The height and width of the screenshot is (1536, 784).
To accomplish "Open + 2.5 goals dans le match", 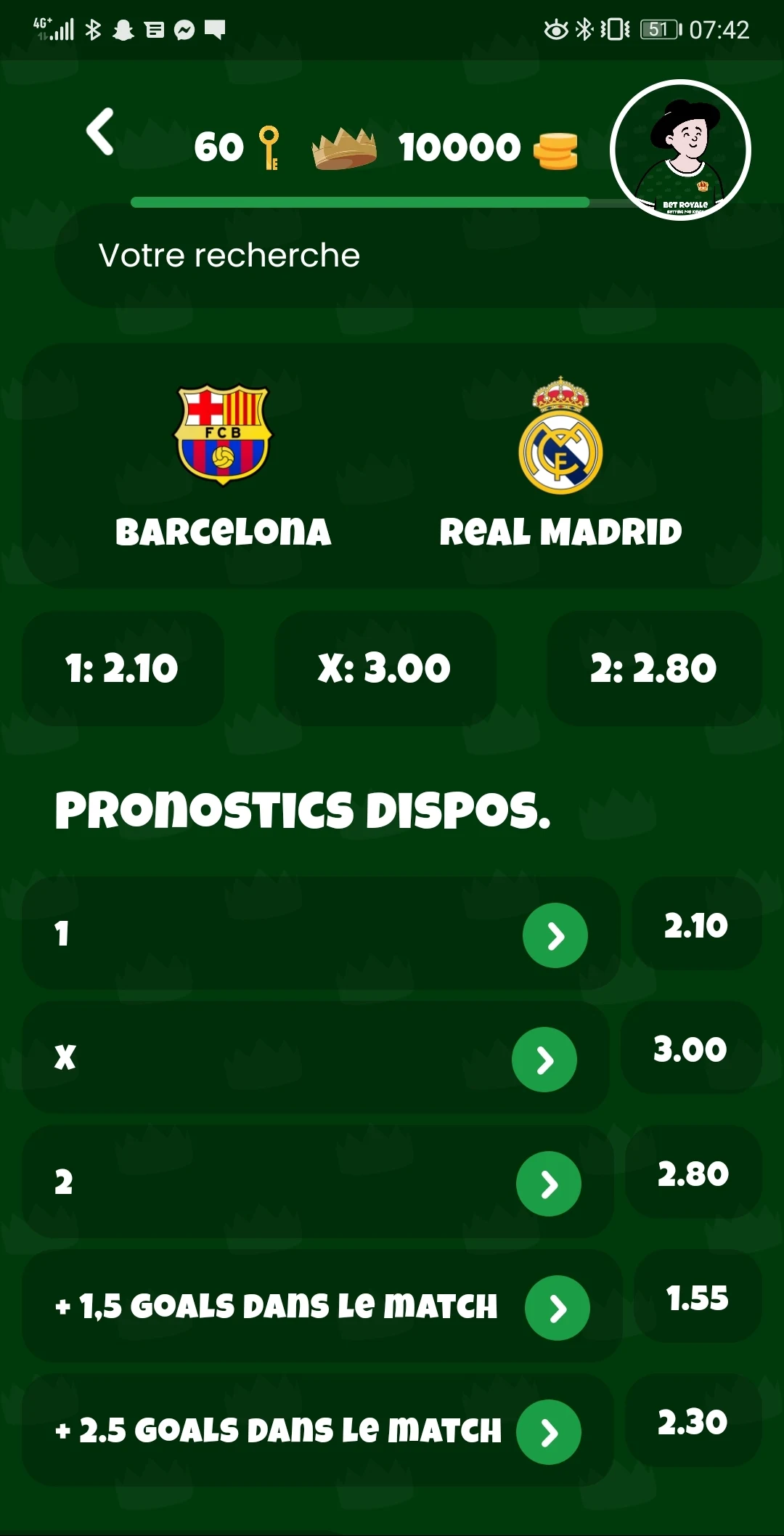I will click(x=318, y=1431).
